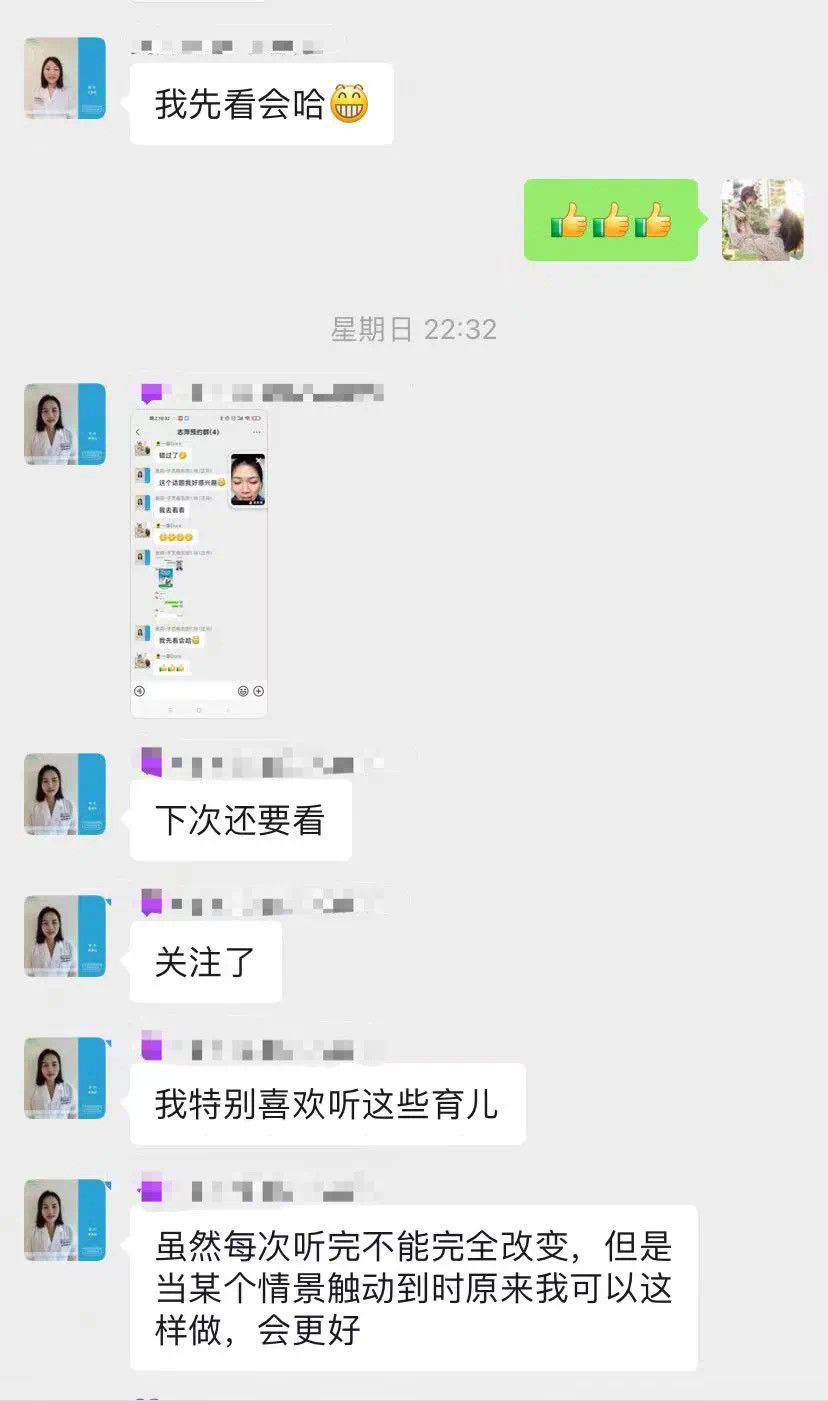Open sender's avatar beside "我先看会哈"
Image resolution: width=828 pixels, height=1401 pixels.
coord(65,78)
